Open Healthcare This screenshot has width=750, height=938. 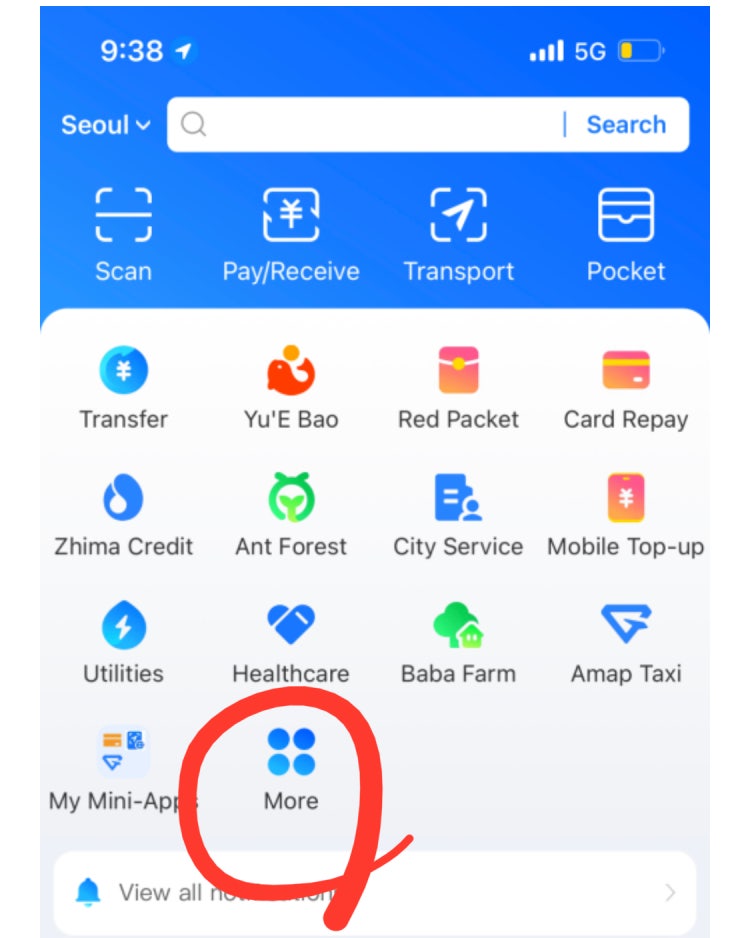[291, 642]
